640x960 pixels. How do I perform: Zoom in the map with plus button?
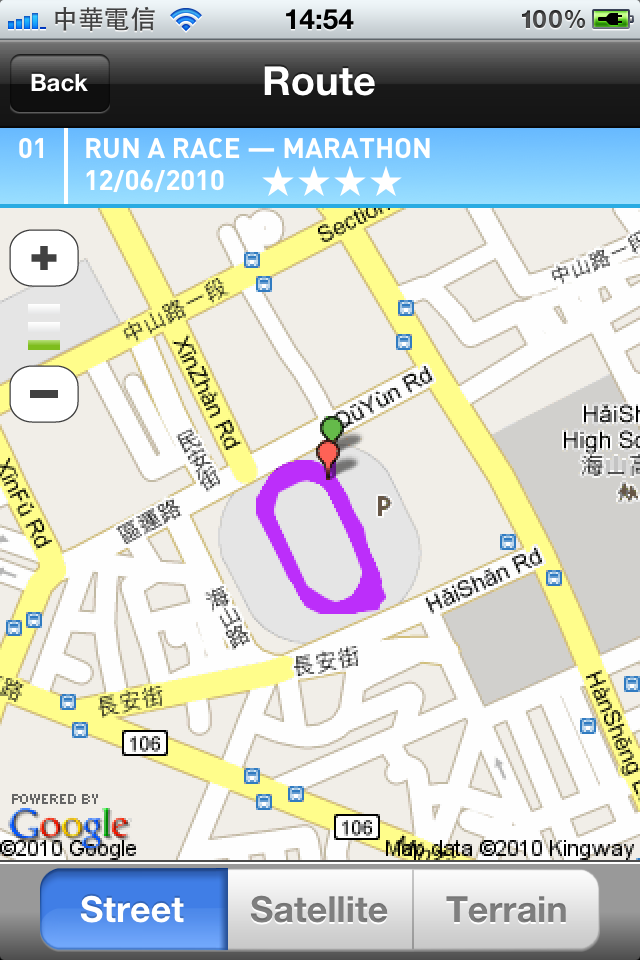44,258
